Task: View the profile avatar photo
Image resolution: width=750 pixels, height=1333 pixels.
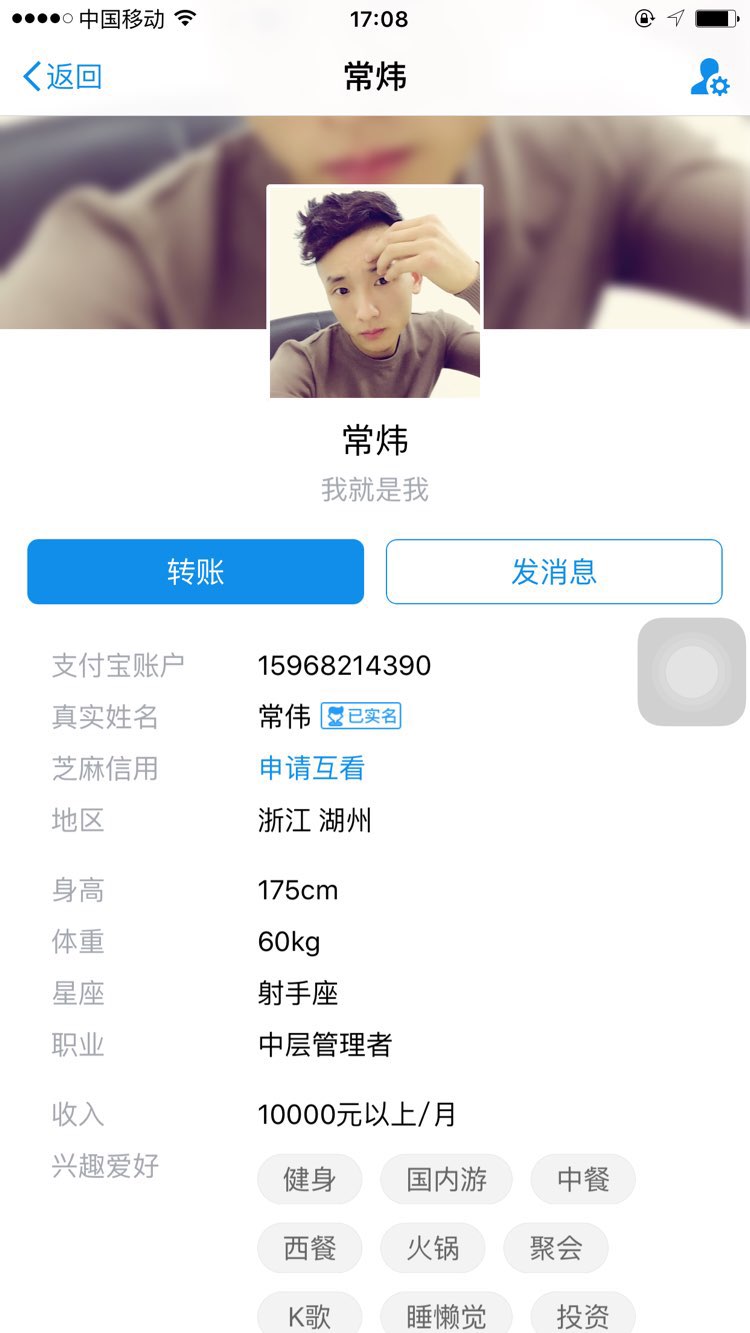Action: coord(375,292)
